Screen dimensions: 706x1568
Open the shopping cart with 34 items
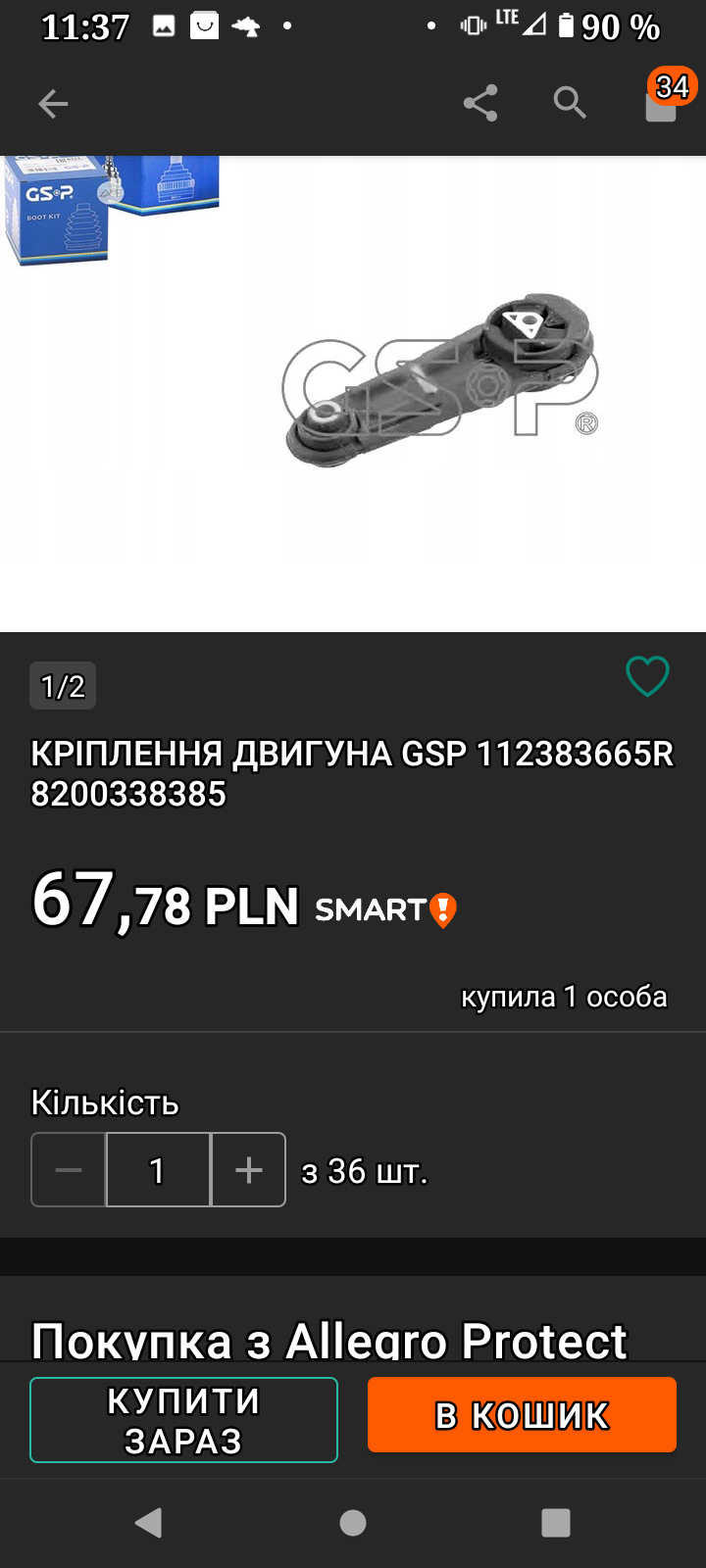point(662,103)
